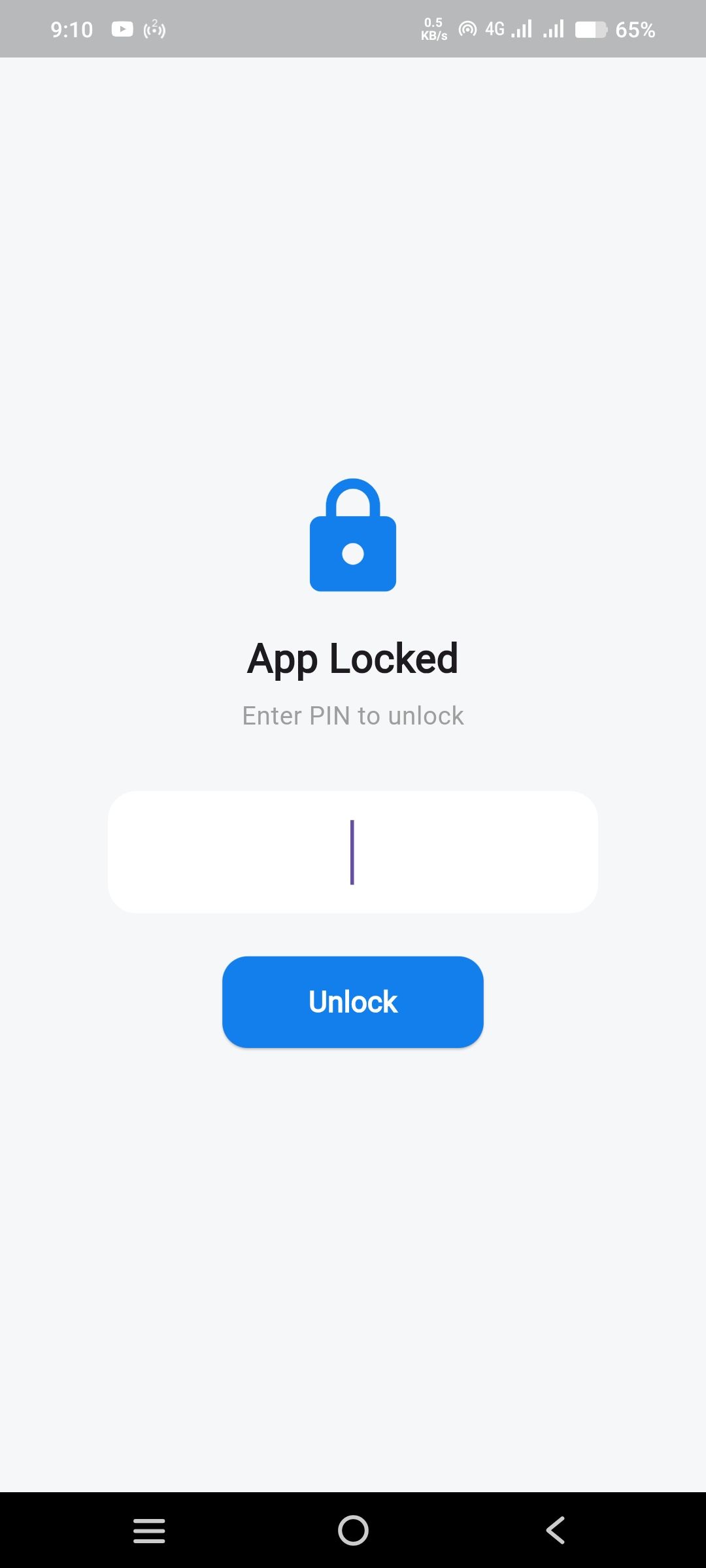This screenshot has height=1568, width=706.
Task: Open the recent apps menu
Action: click(x=149, y=1530)
